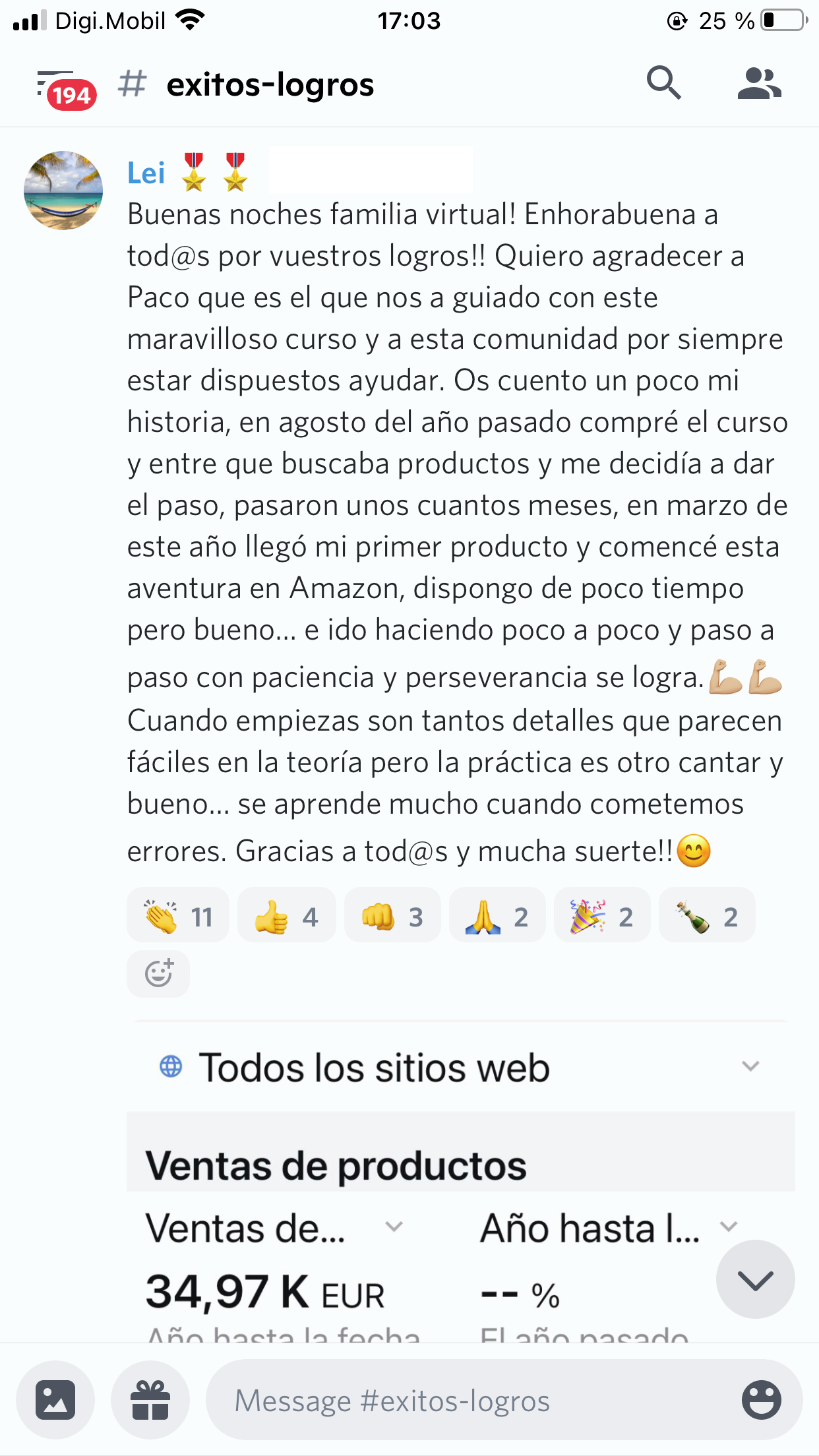This screenshot has height=1456, width=819.
Task: Type in the Message #exitos-logros field
Action: [x=462, y=1401]
